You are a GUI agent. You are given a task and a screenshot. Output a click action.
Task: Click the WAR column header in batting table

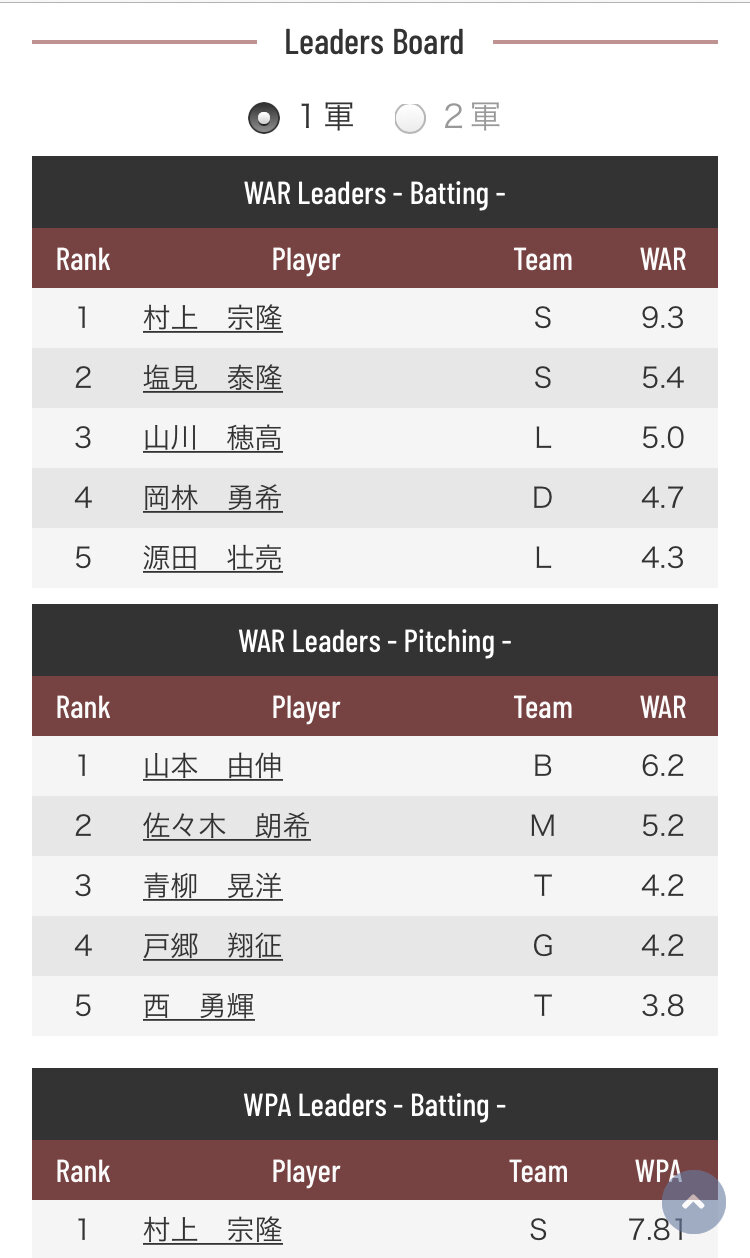coord(662,259)
